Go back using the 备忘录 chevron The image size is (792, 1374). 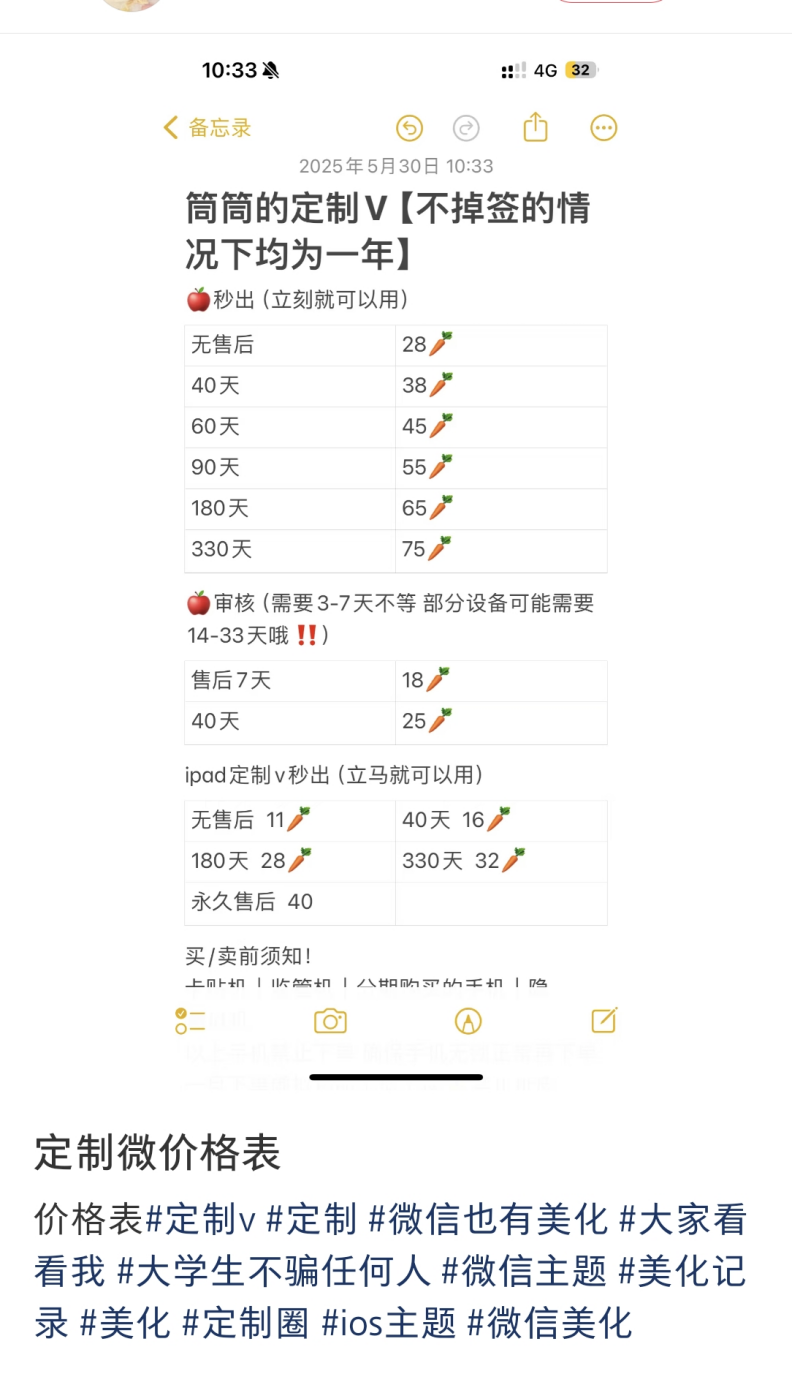pos(205,127)
